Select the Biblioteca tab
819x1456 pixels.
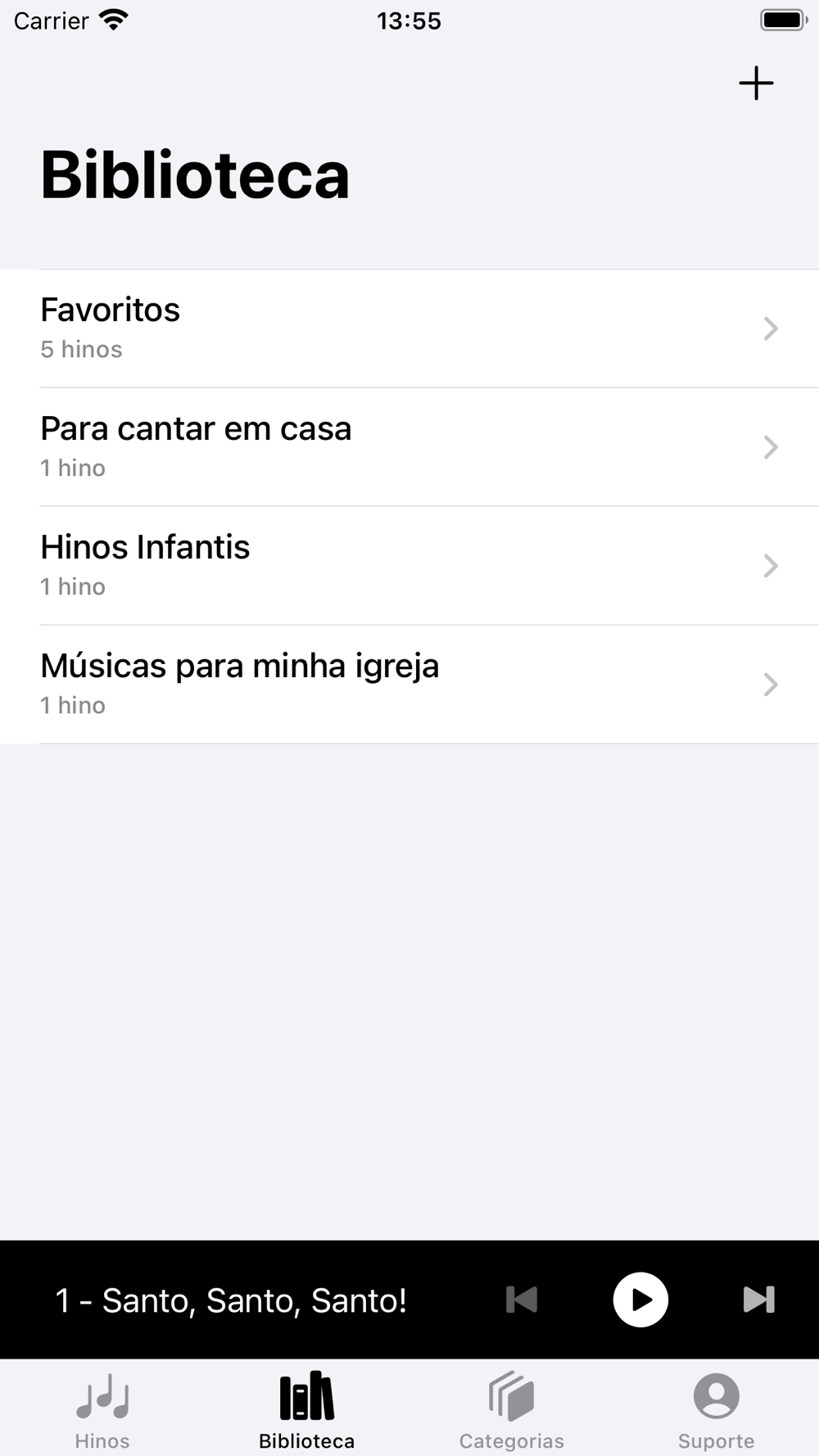pos(307,1410)
